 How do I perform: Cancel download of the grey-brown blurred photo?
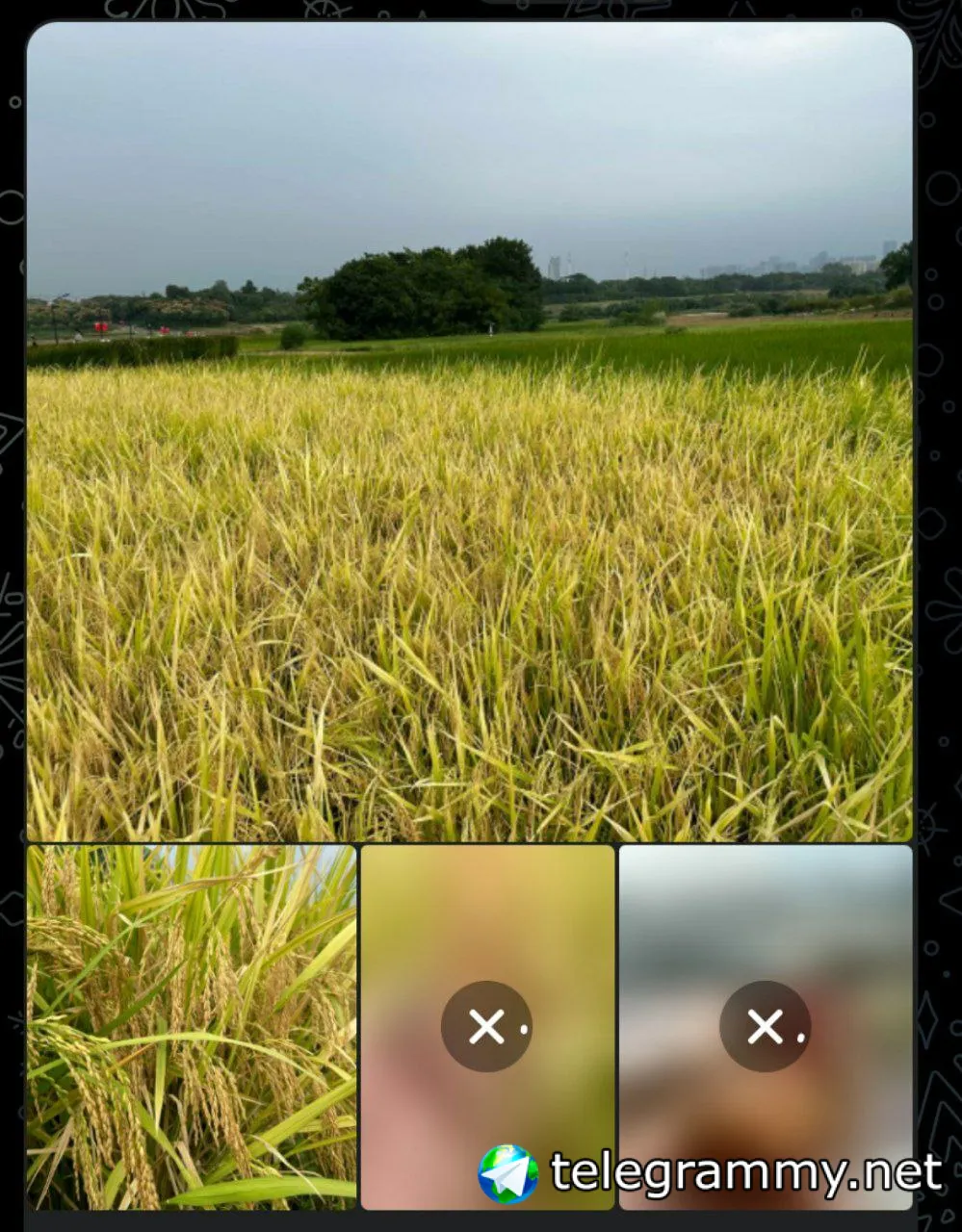[x=765, y=1027]
